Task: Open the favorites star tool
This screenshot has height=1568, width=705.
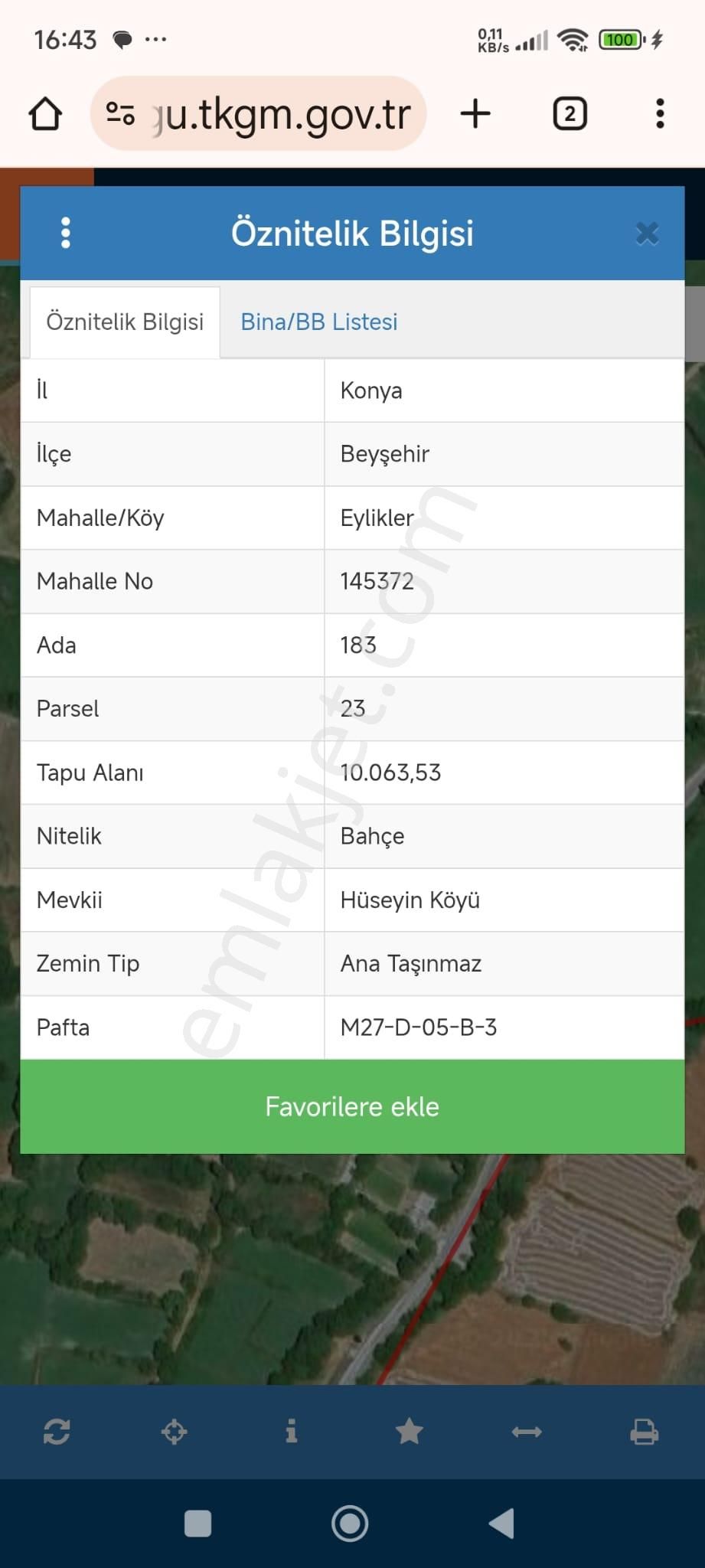Action: coord(410,1430)
